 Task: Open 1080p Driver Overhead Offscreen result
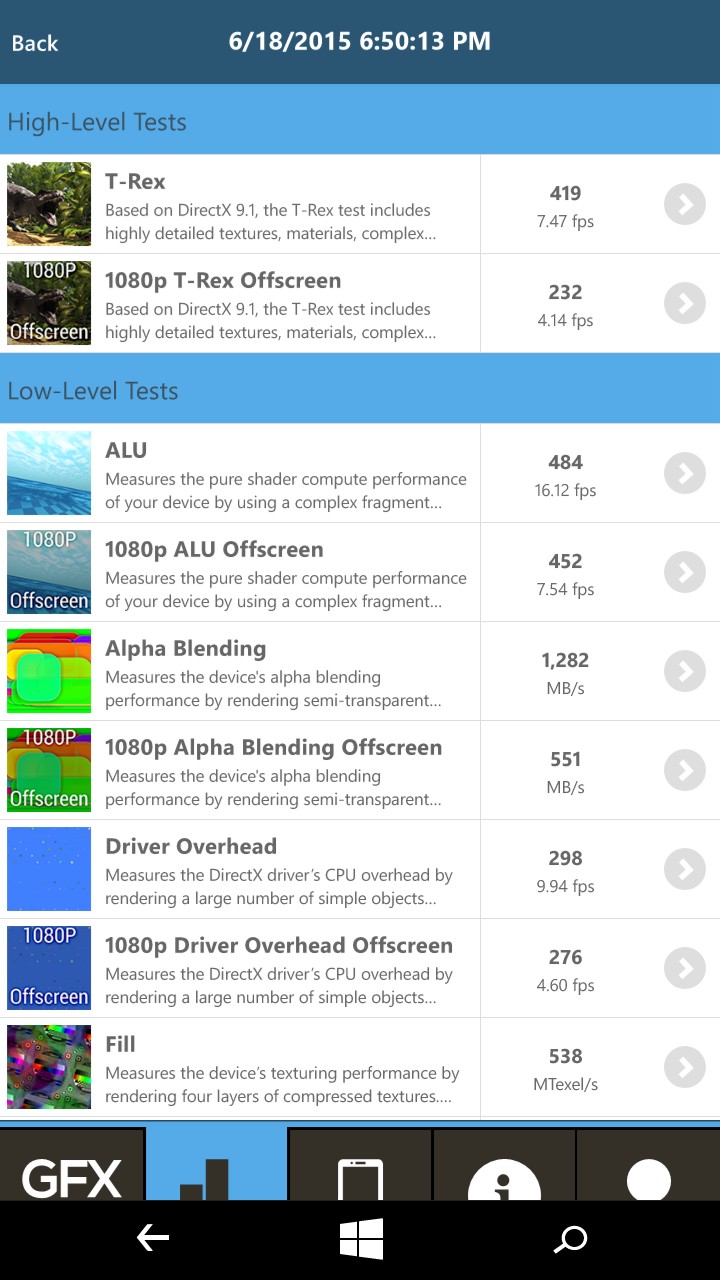tap(685, 968)
